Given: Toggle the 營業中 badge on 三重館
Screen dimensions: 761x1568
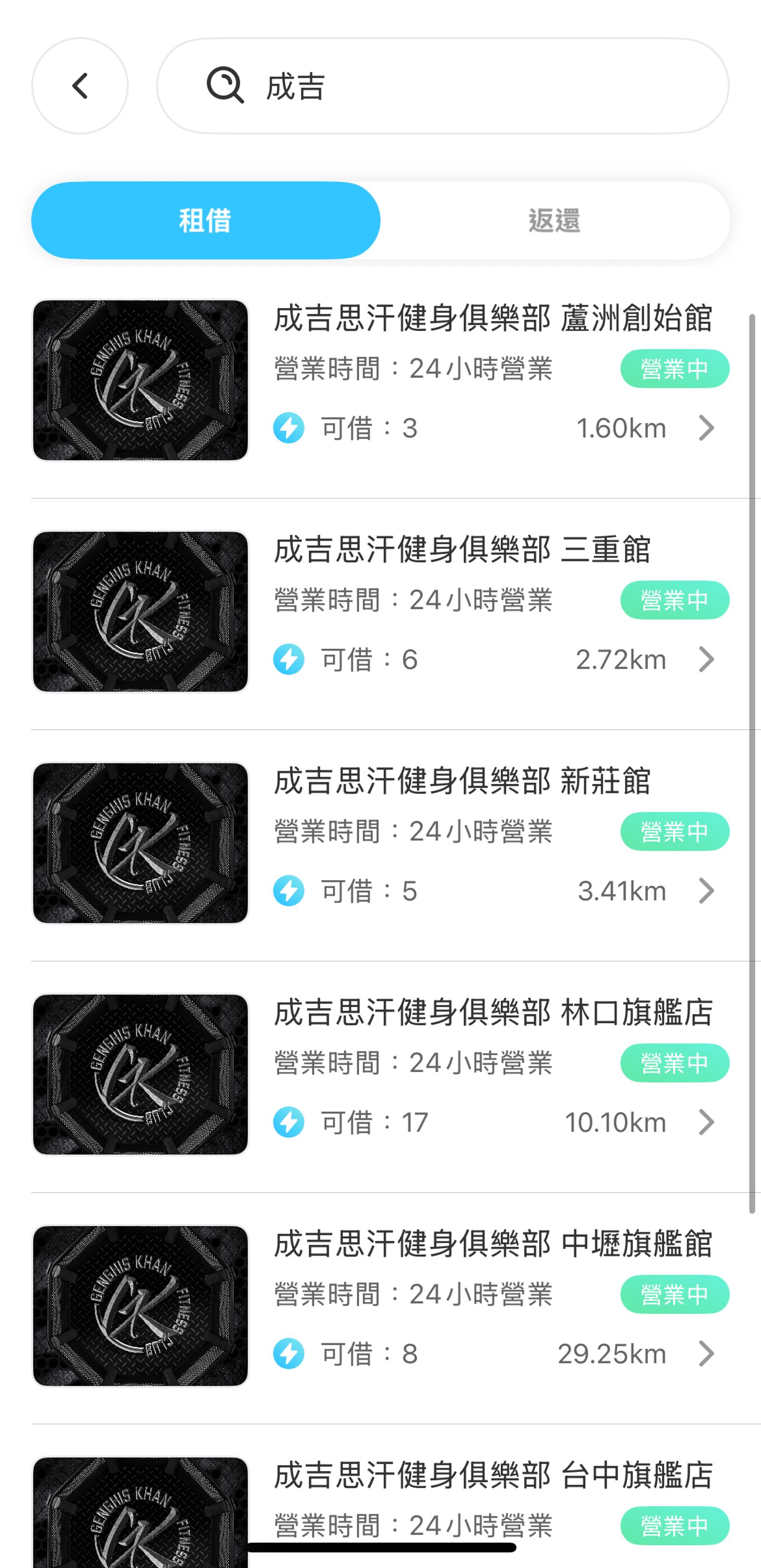Looking at the screenshot, I should 673,600.
